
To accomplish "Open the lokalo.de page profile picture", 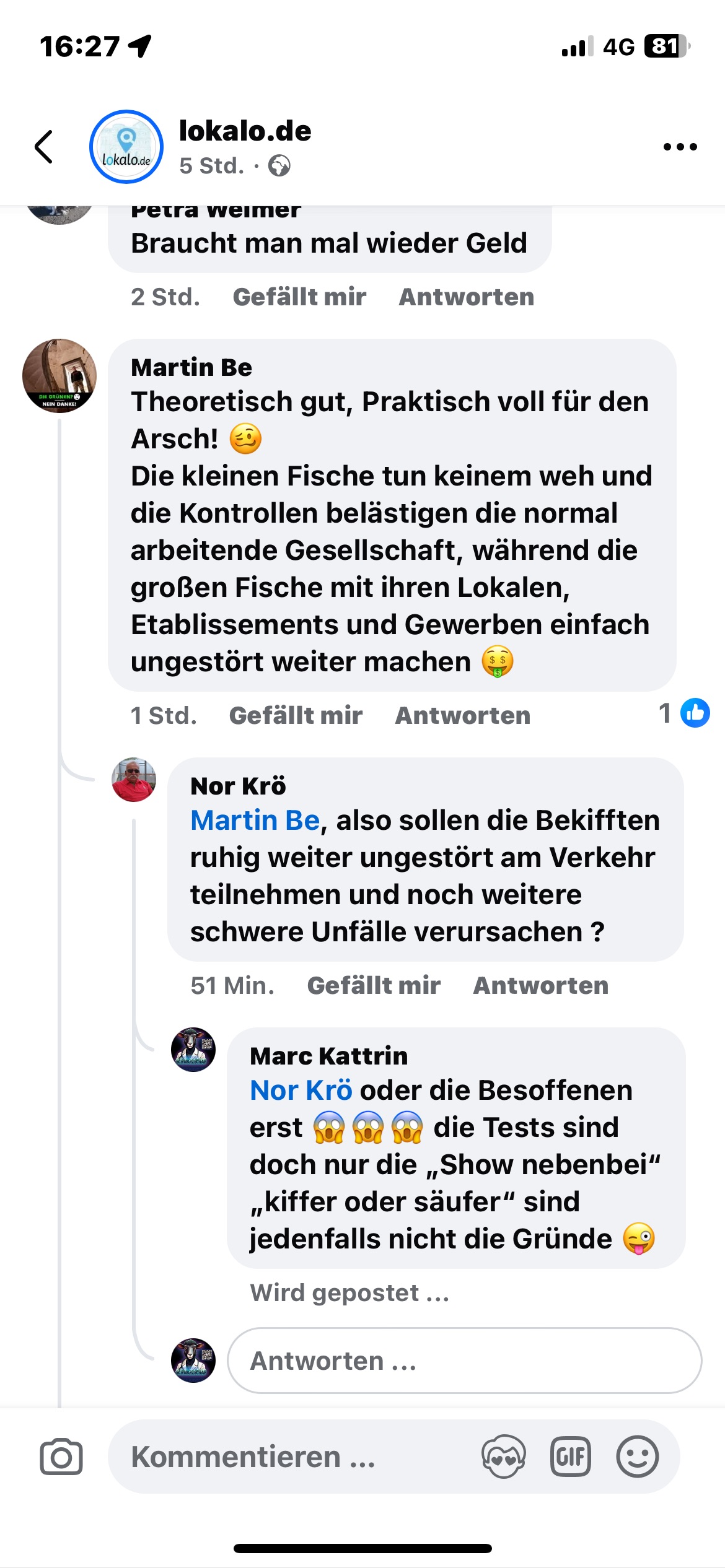I will click(126, 147).
